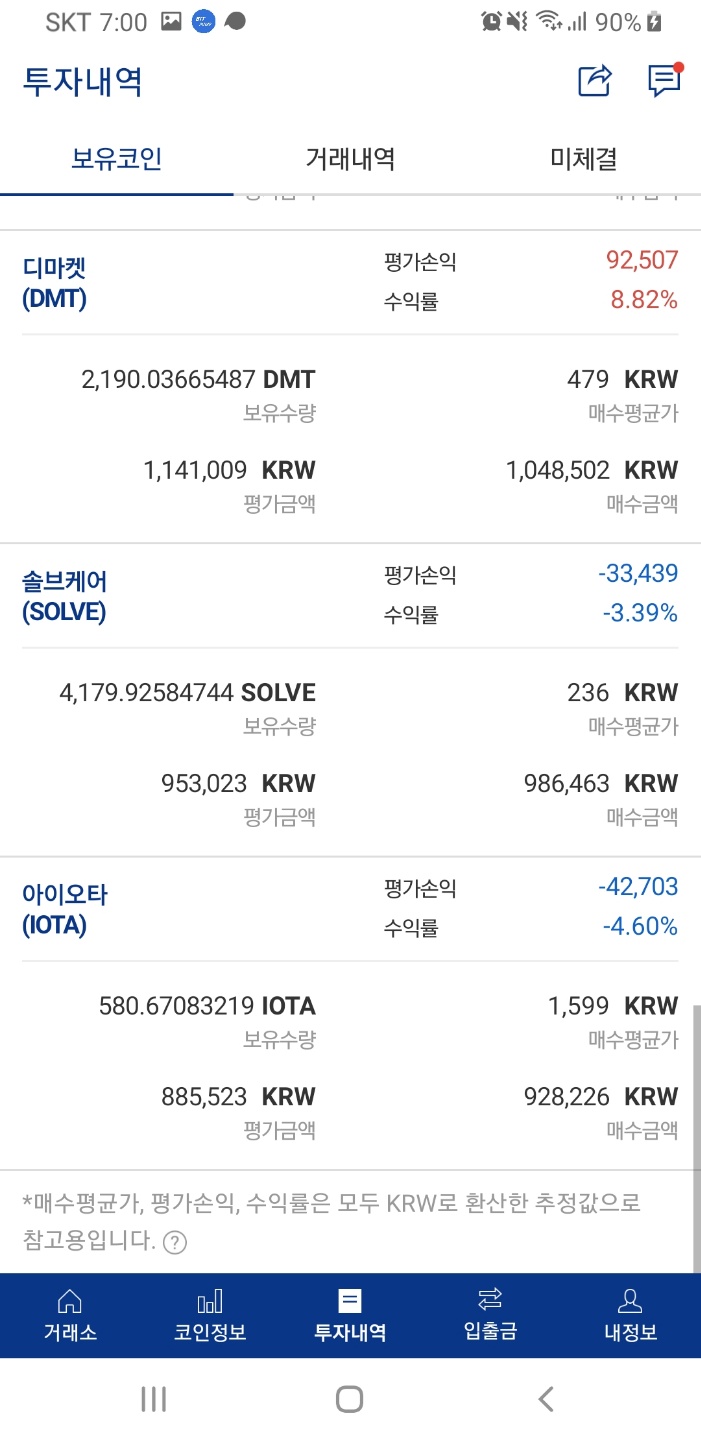Open the 아이오타 (IOTA) holding
The height and width of the screenshot is (1440, 701).
64,909
